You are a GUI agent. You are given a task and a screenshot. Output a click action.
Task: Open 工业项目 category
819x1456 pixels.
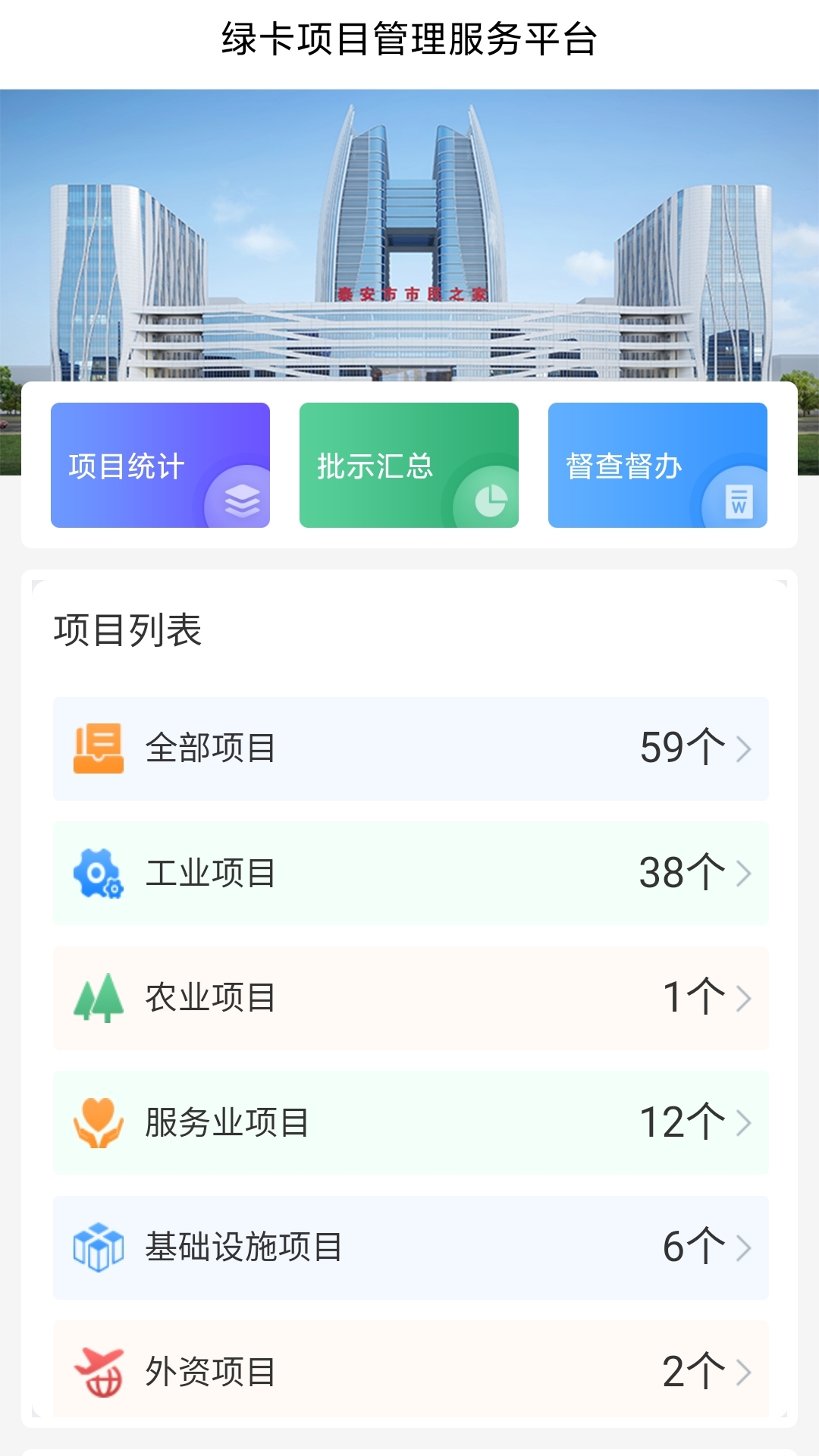click(x=410, y=873)
